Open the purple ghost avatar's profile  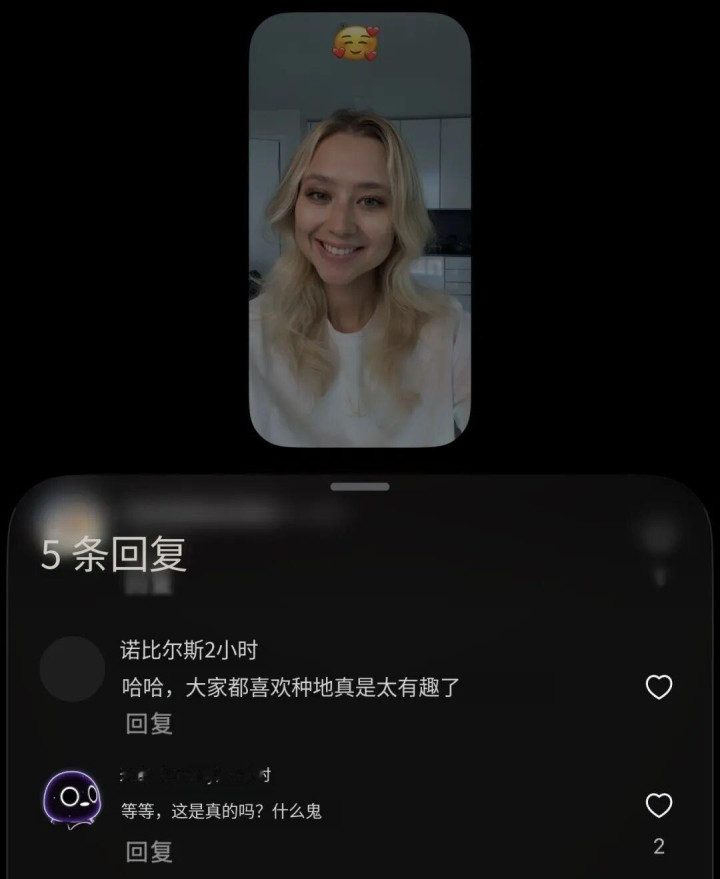pyautogui.click(x=72, y=797)
